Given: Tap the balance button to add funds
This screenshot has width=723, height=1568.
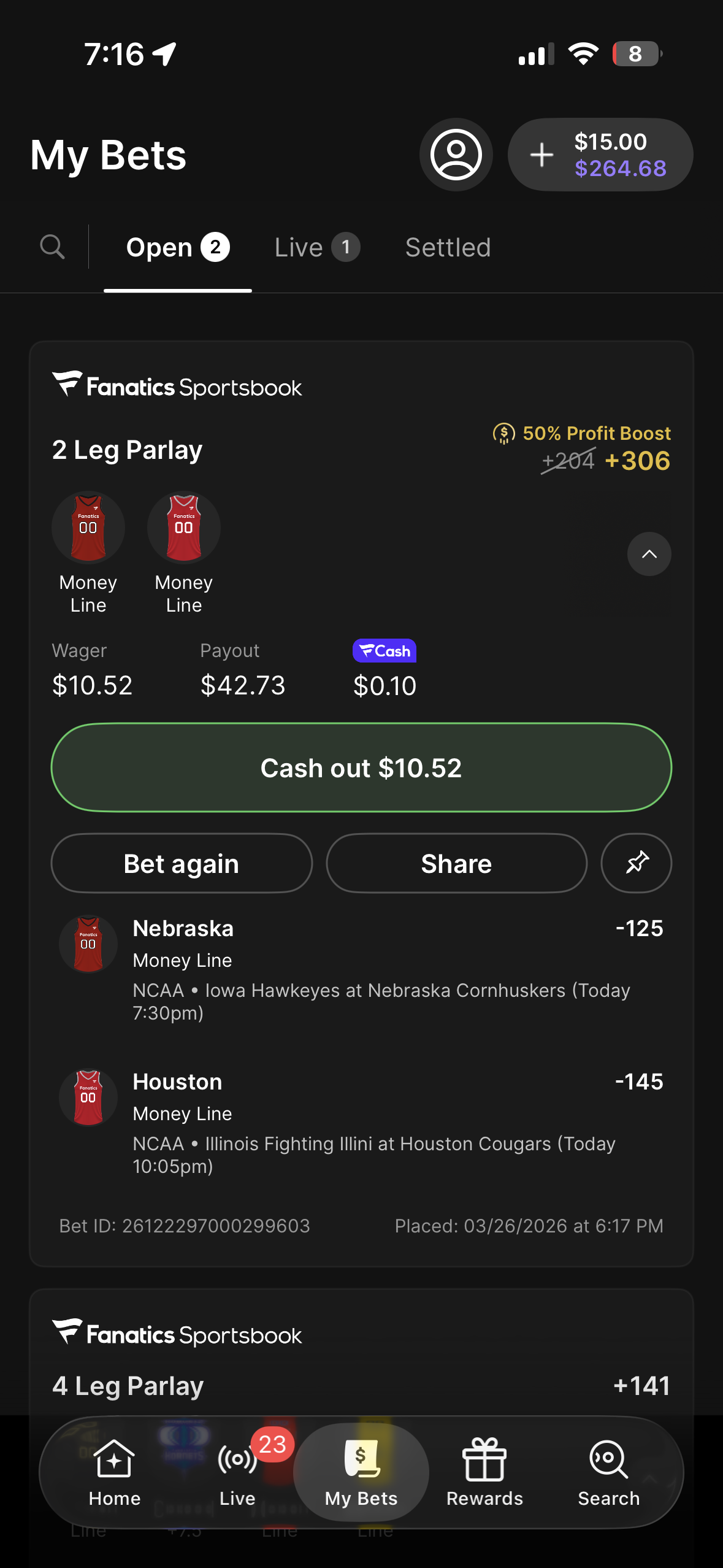Looking at the screenshot, I should [x=600, y=155].
